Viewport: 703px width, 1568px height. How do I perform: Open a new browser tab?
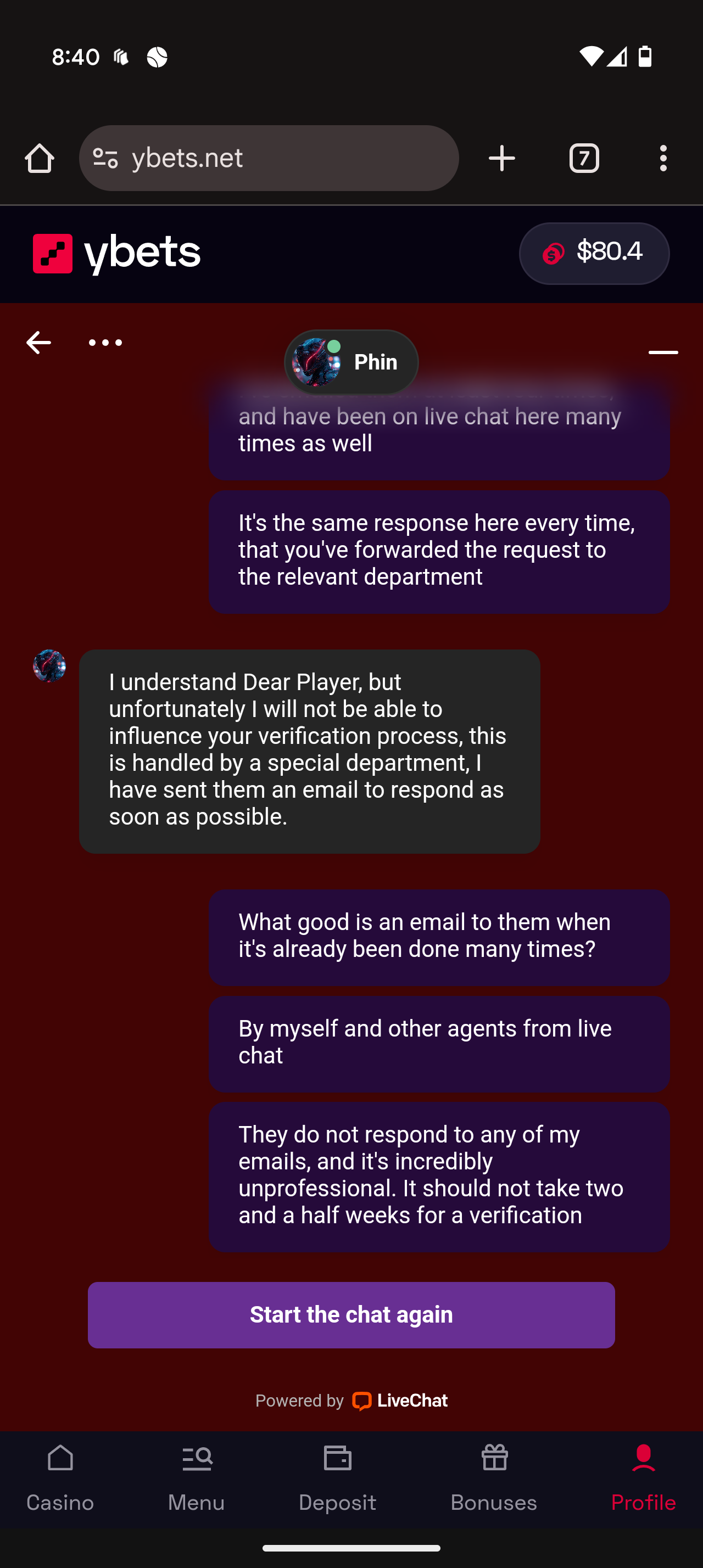[502, 158]
